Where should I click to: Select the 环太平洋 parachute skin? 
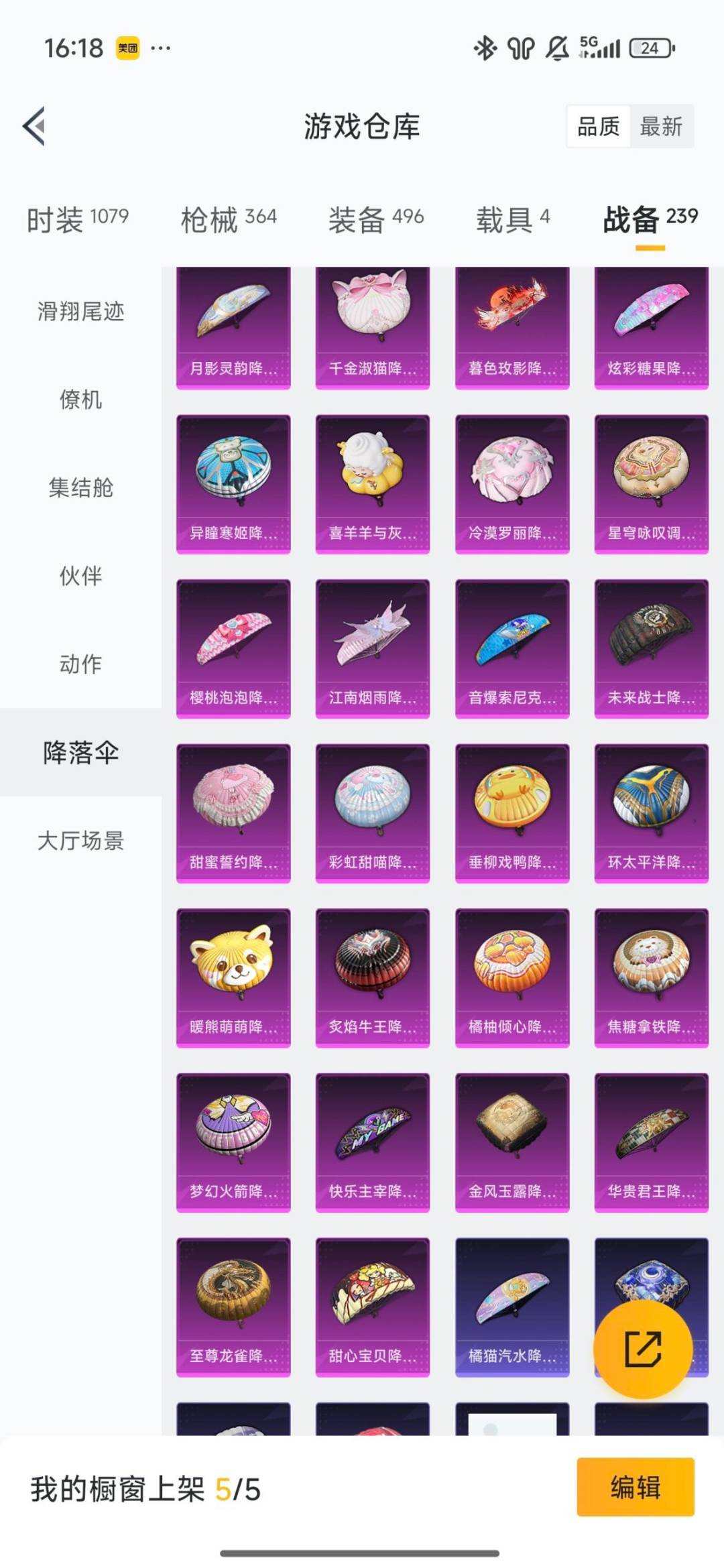[651, 811]
